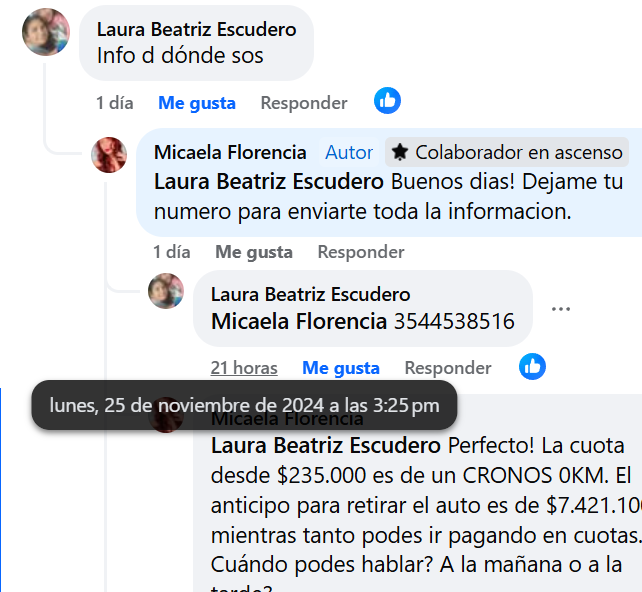Open tagged Laura Beatriz Escudero in 'Perfecto!' reply
The width and height of the screenshot is (642, 592).
pyautogui.click(x=325, y=444)
